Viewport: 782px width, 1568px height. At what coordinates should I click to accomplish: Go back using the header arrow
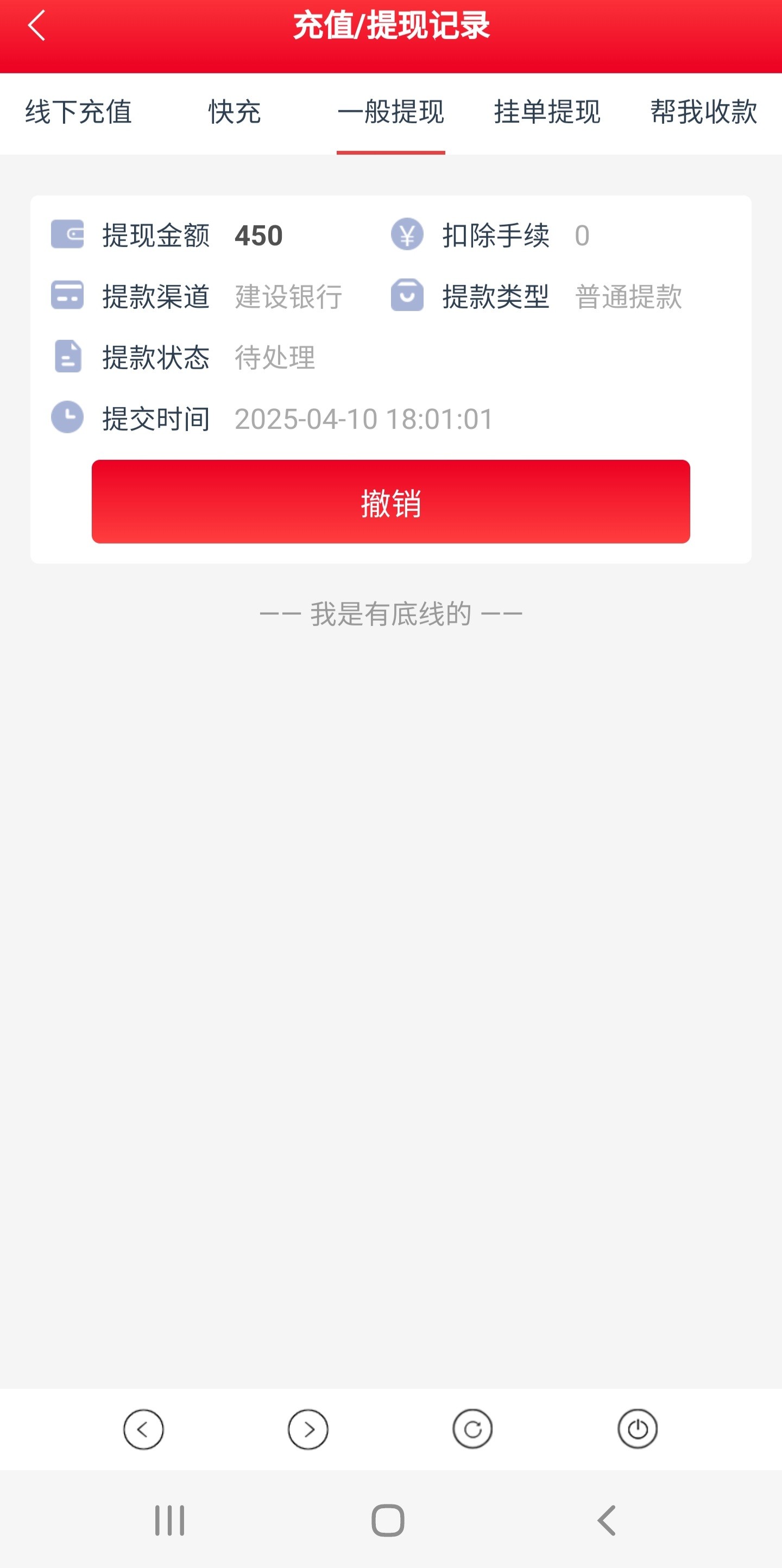[x=37, y=26]
